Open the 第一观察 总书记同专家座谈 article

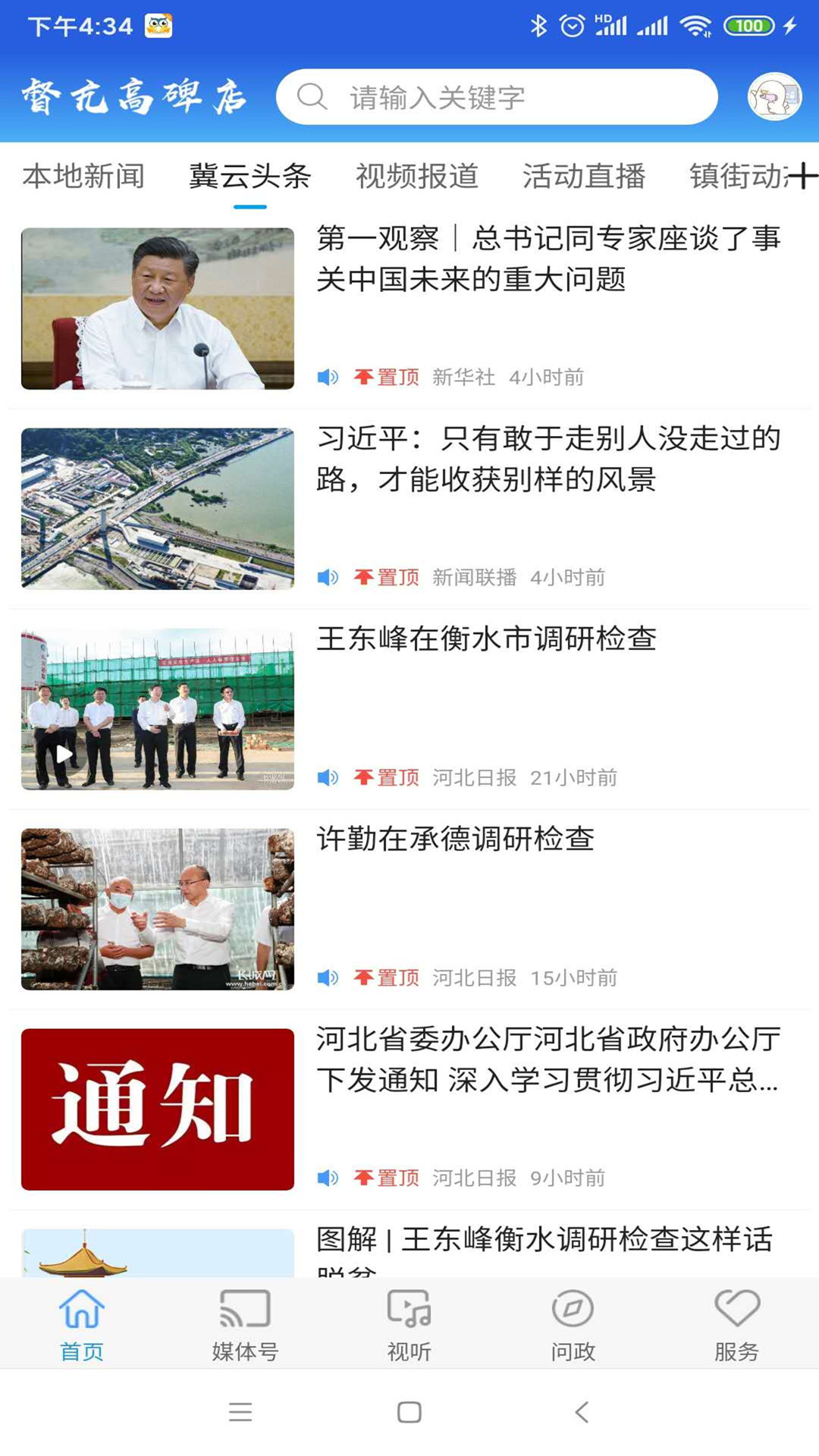(548, 259)
